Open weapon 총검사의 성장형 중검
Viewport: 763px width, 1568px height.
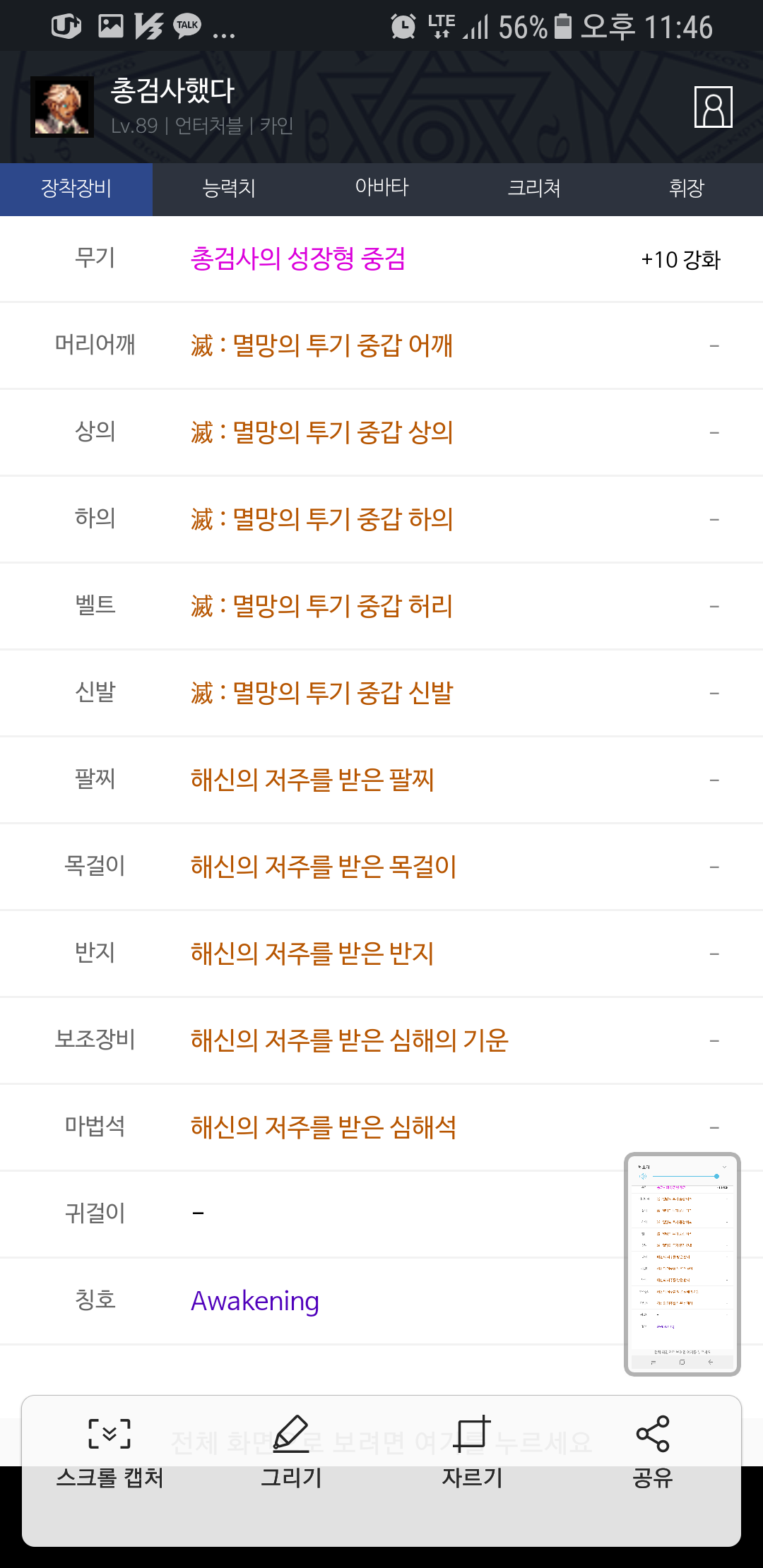[298, 259]
